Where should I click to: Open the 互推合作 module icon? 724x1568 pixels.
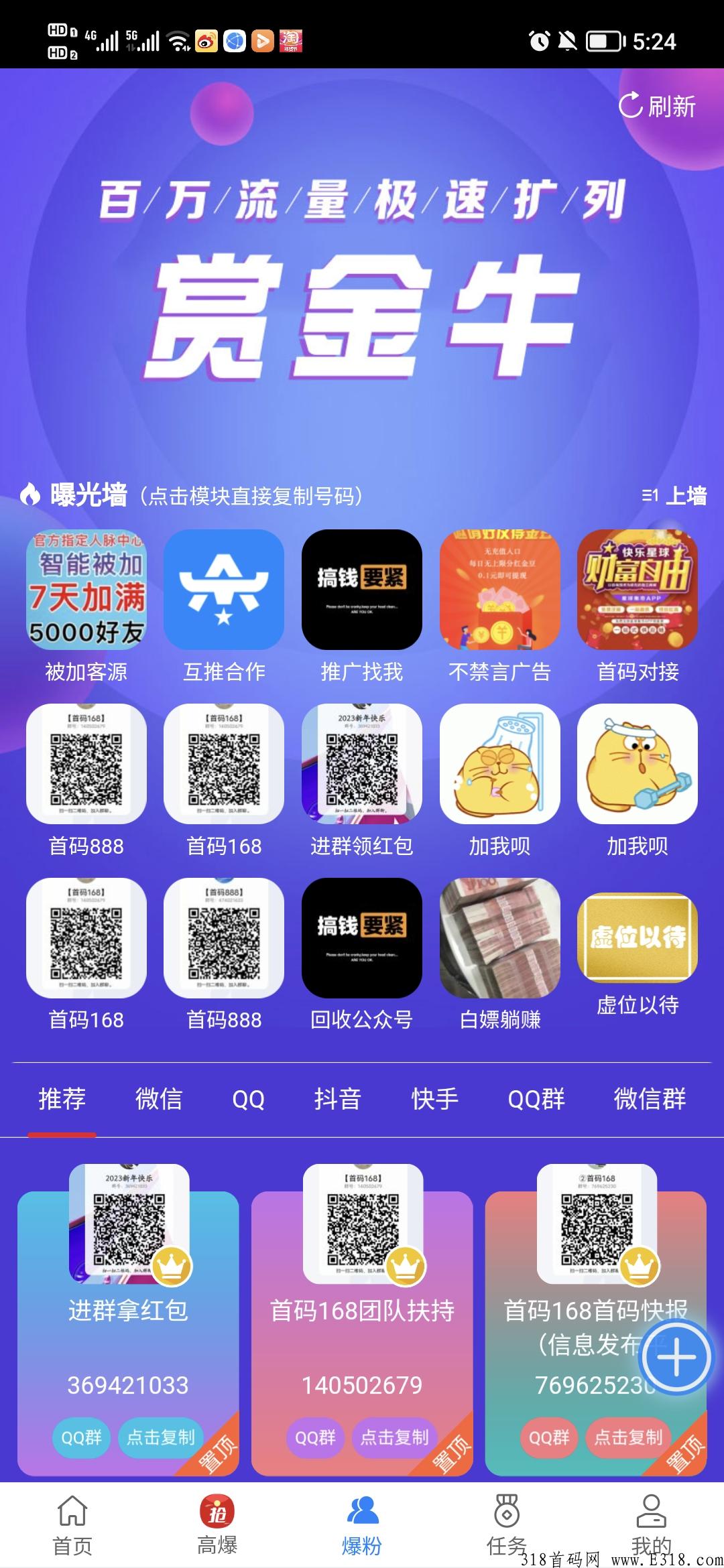click(224, 589)
